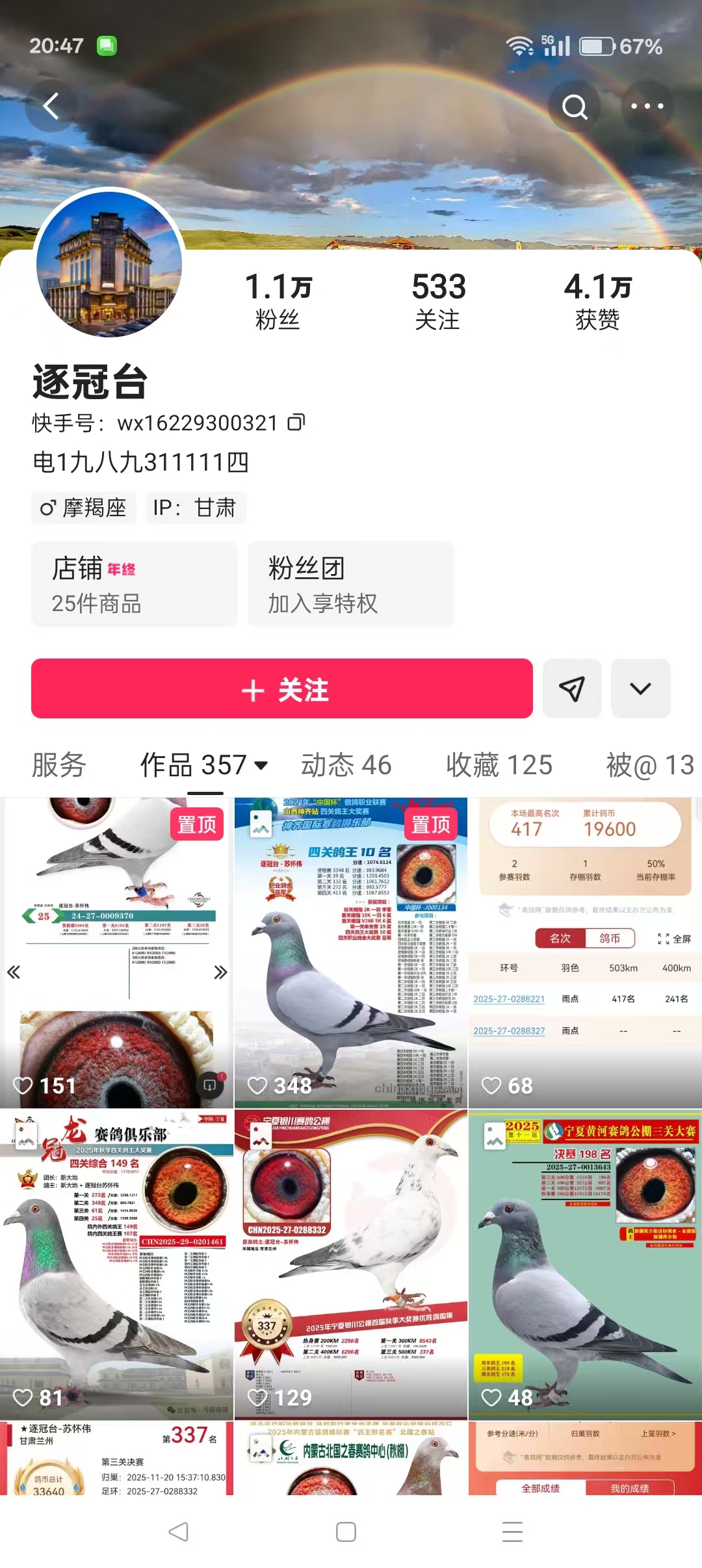
Task: Tap the profile avatar picture
Action: click(x=109, y=264)
